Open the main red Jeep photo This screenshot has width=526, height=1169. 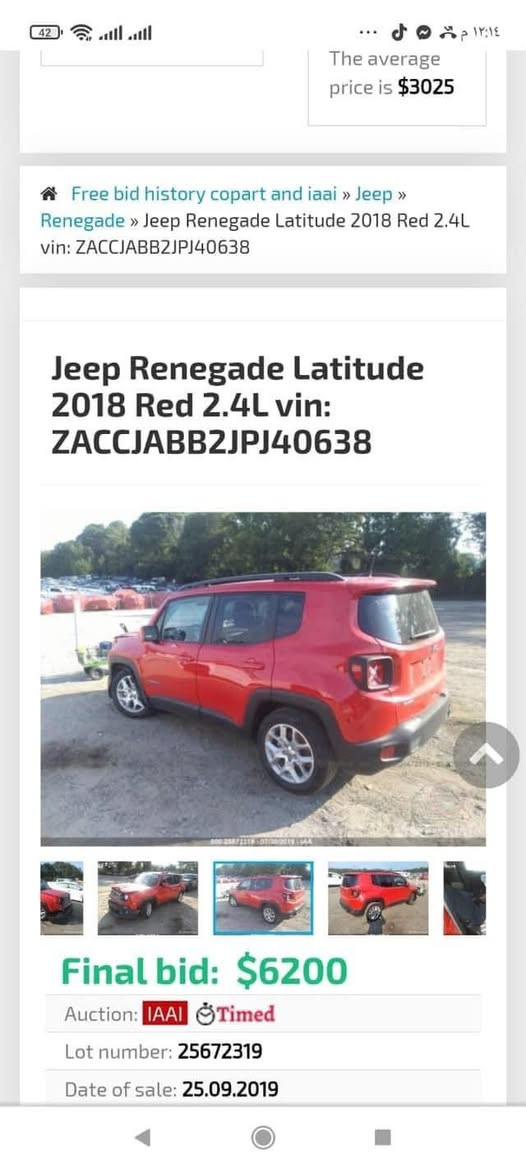pos(263,678)
